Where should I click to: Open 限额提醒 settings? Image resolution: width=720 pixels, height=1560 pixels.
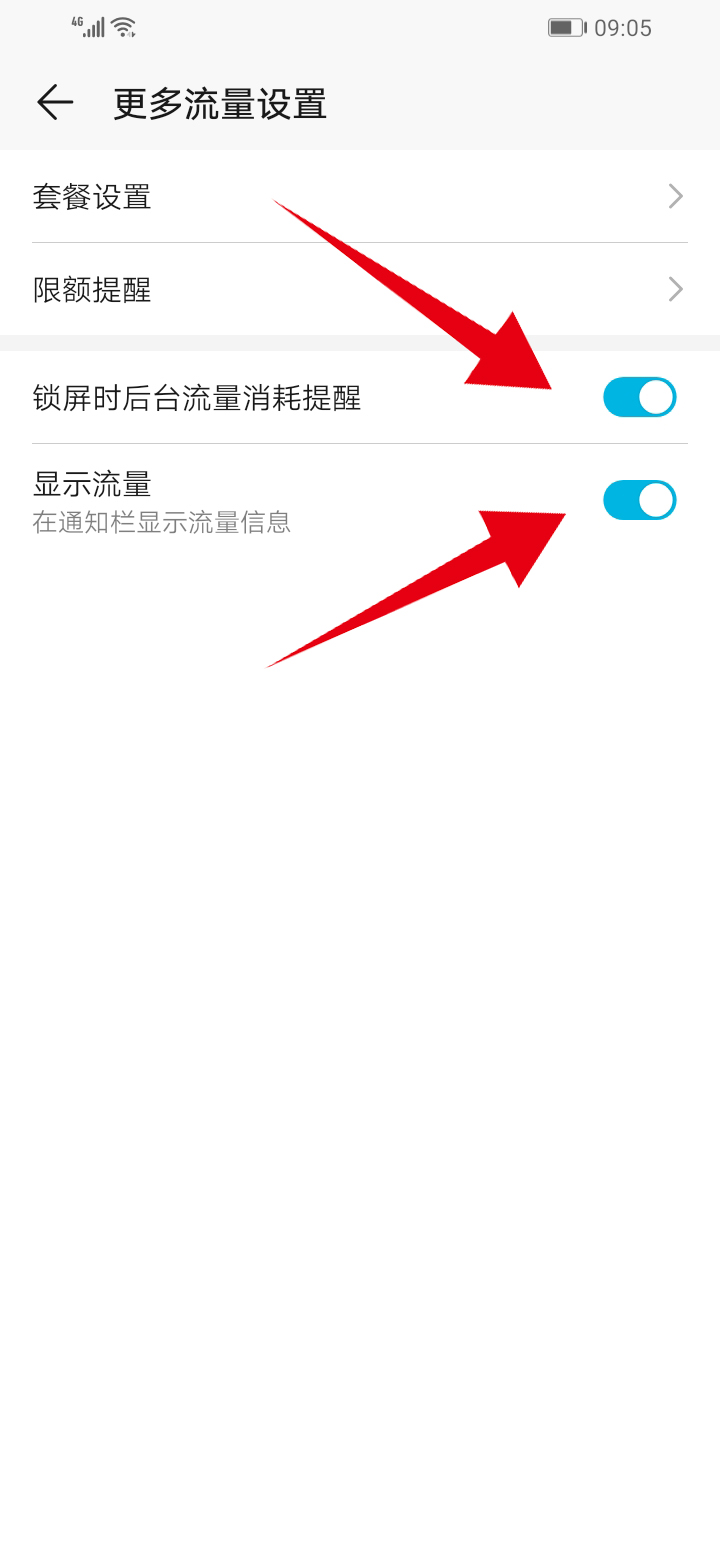coord(360,290)
